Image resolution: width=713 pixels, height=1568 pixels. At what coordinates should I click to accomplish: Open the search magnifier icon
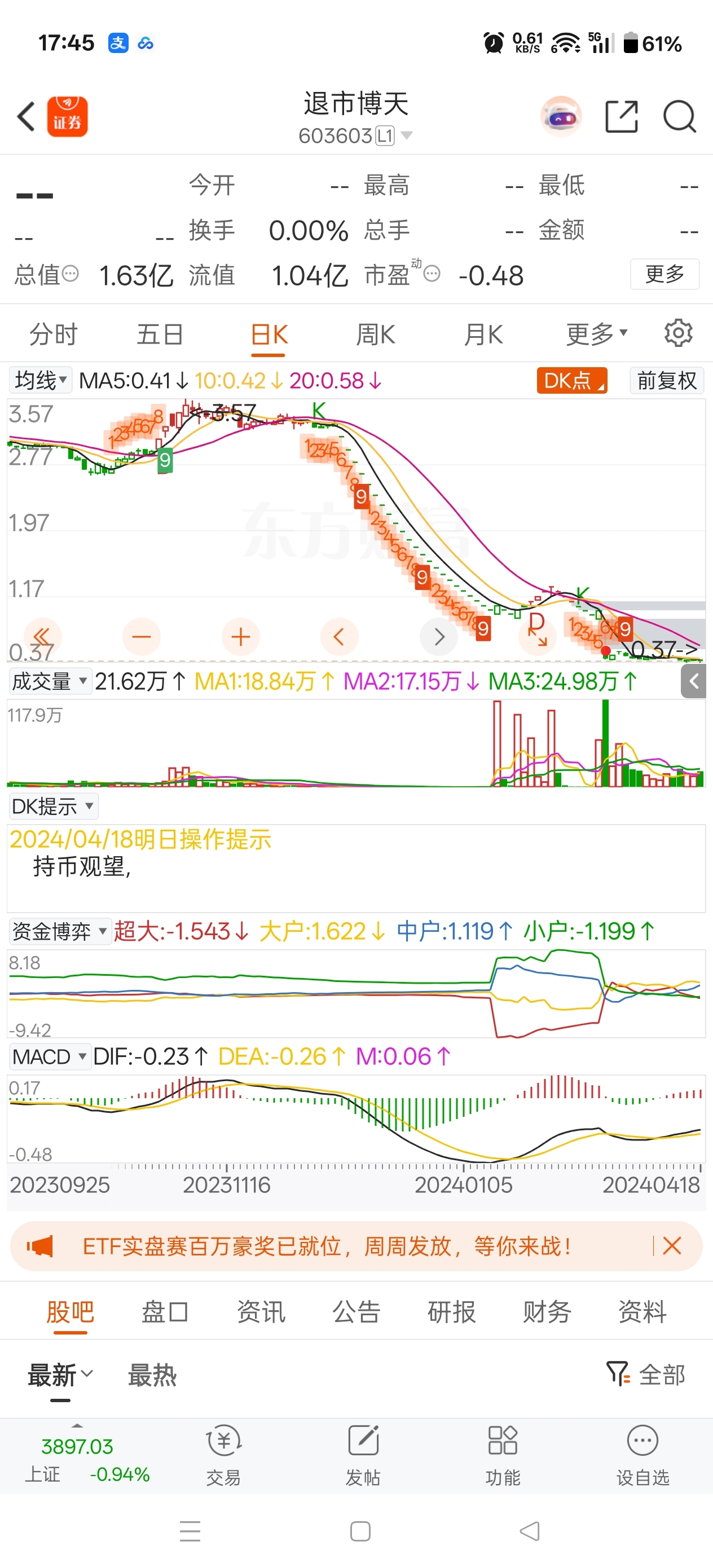pos(679,116)
